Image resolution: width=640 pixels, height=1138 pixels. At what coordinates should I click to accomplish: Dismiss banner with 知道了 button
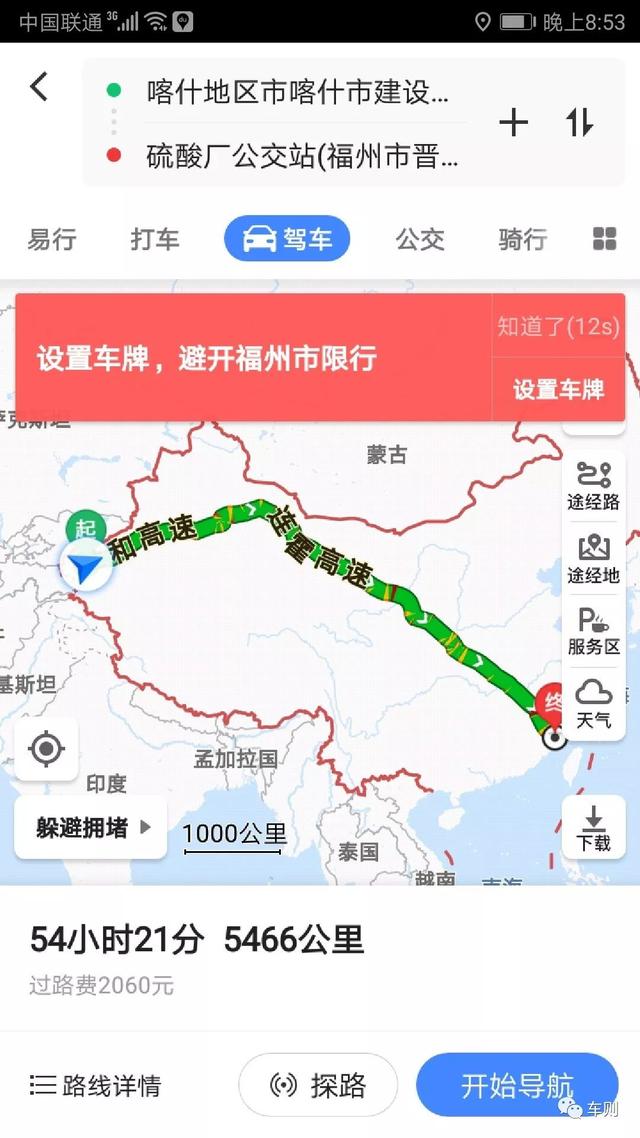click(558, 326)
